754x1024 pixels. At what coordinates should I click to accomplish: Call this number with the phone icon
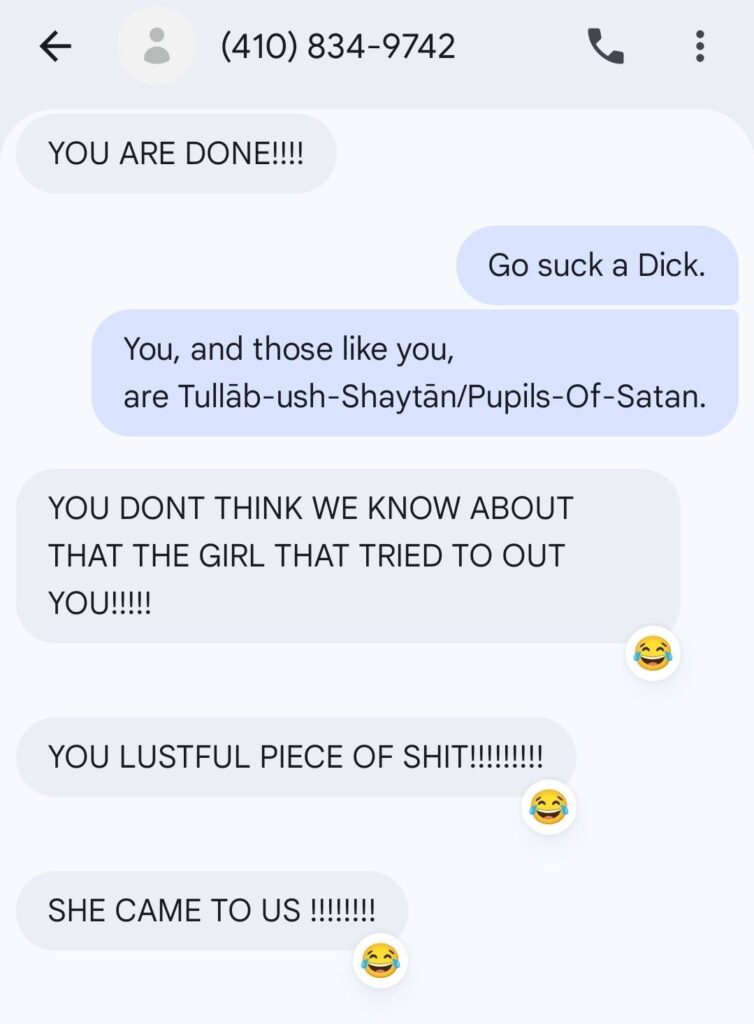(x=605, y=46)
